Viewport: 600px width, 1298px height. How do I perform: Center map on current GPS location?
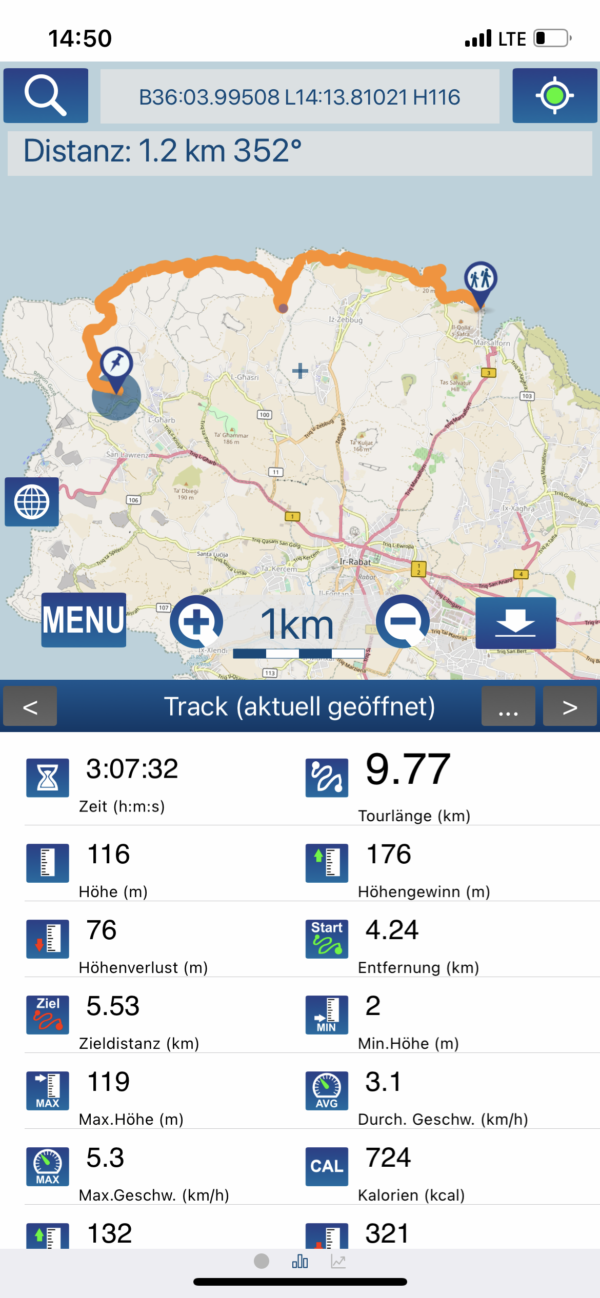tap(555, 95)
